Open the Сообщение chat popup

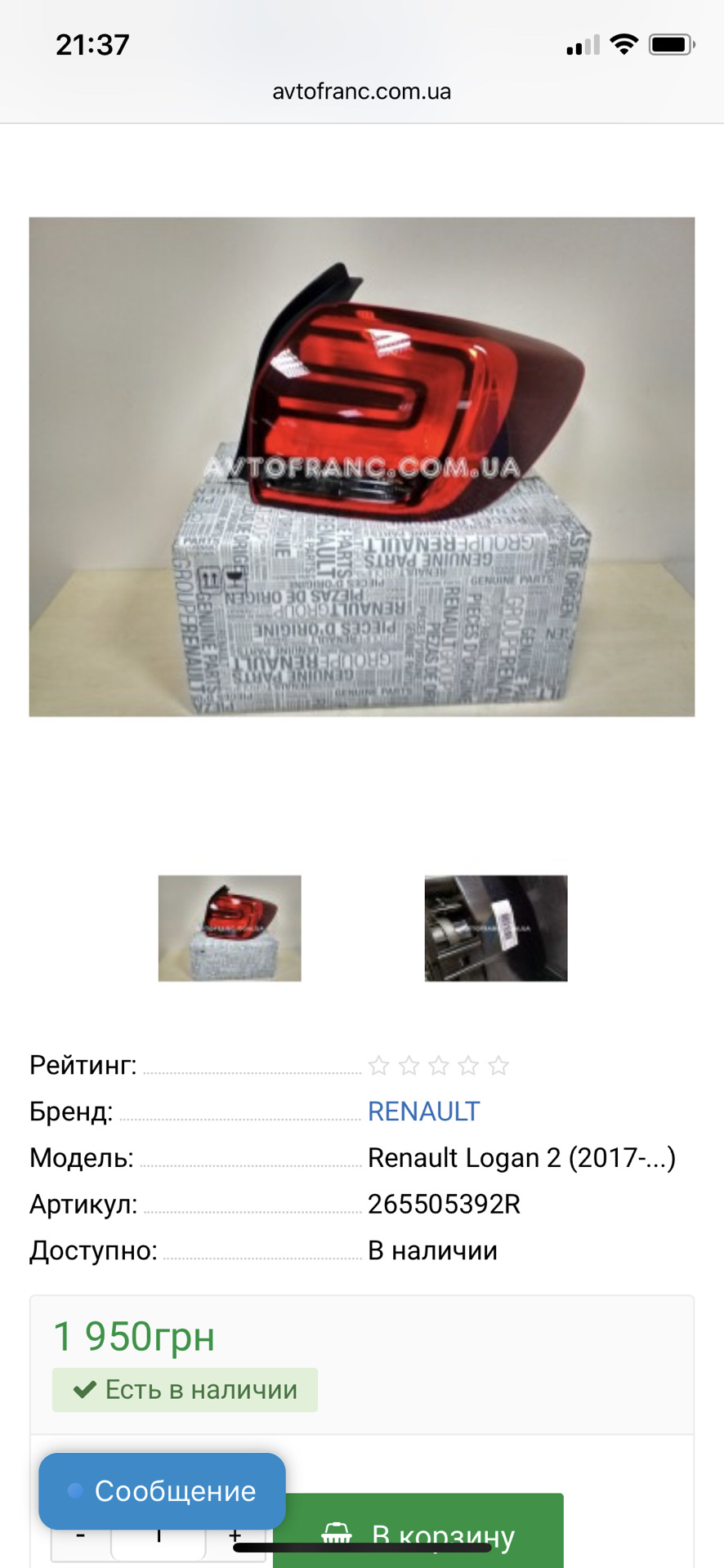tap(162, 1490)
